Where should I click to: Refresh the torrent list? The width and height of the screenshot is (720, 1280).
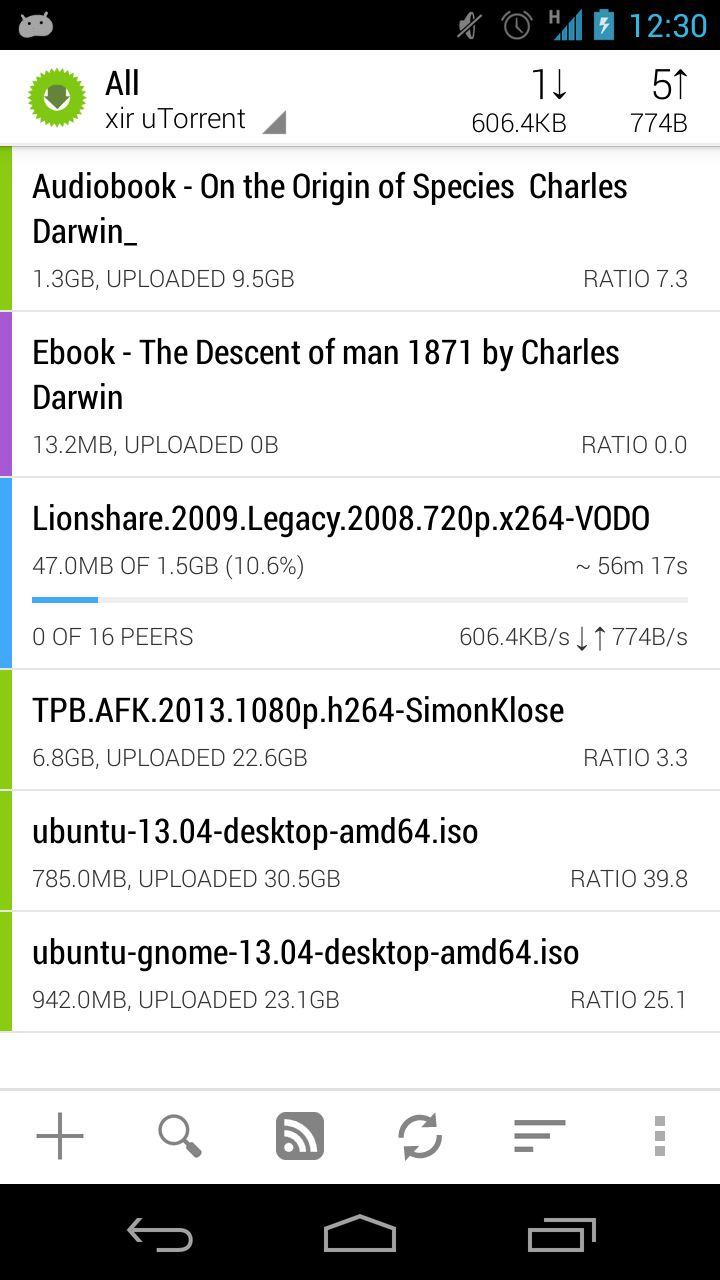click(420, 1136)
